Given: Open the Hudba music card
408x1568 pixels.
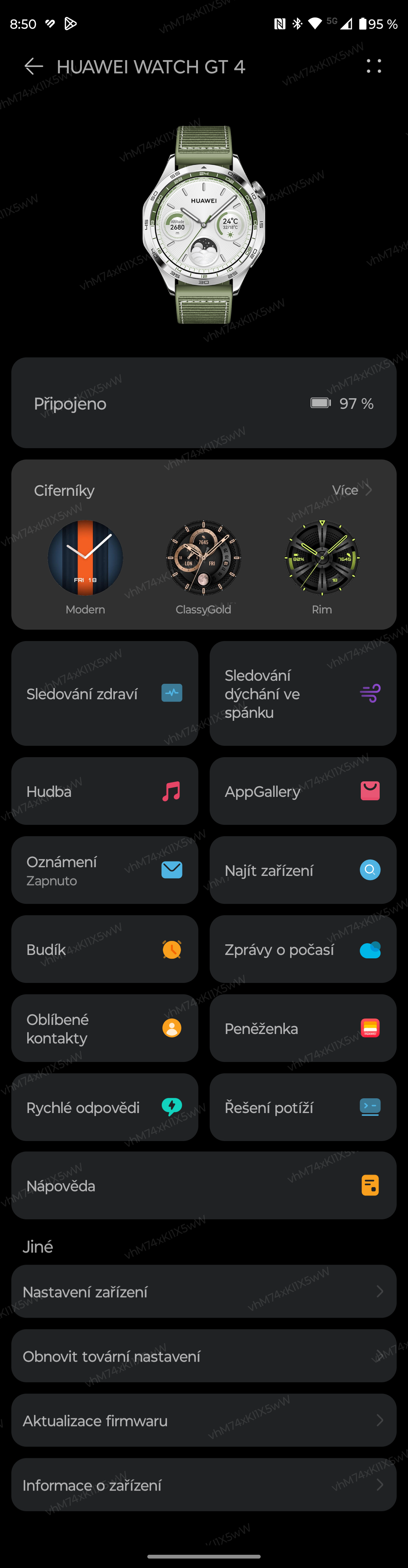Looking at the screenshot, I should pyautogui.click(x=105, y=791).
